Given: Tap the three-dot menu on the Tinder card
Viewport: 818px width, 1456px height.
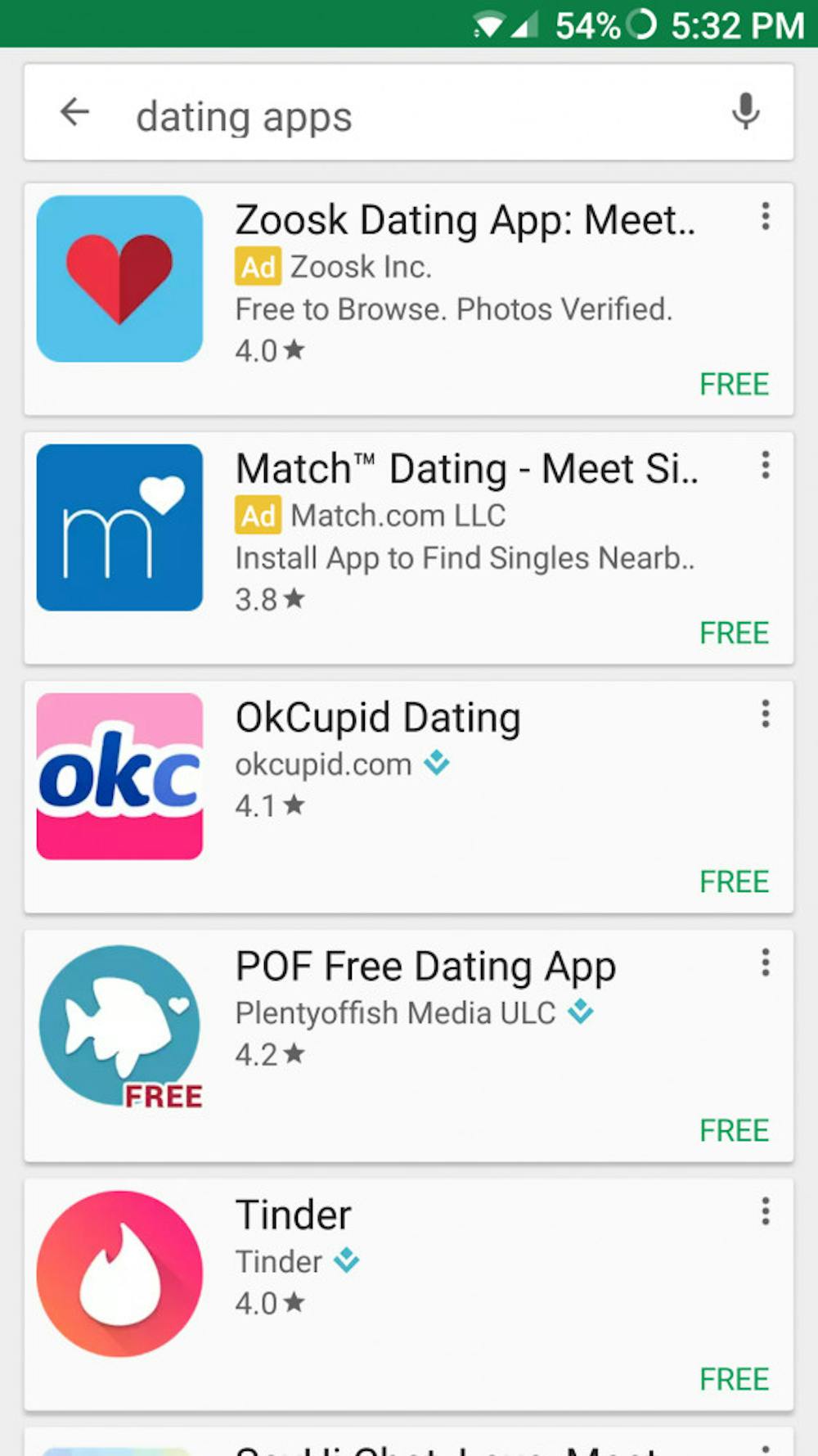Looking at the screenshot, I should (x=766, y=1212).
